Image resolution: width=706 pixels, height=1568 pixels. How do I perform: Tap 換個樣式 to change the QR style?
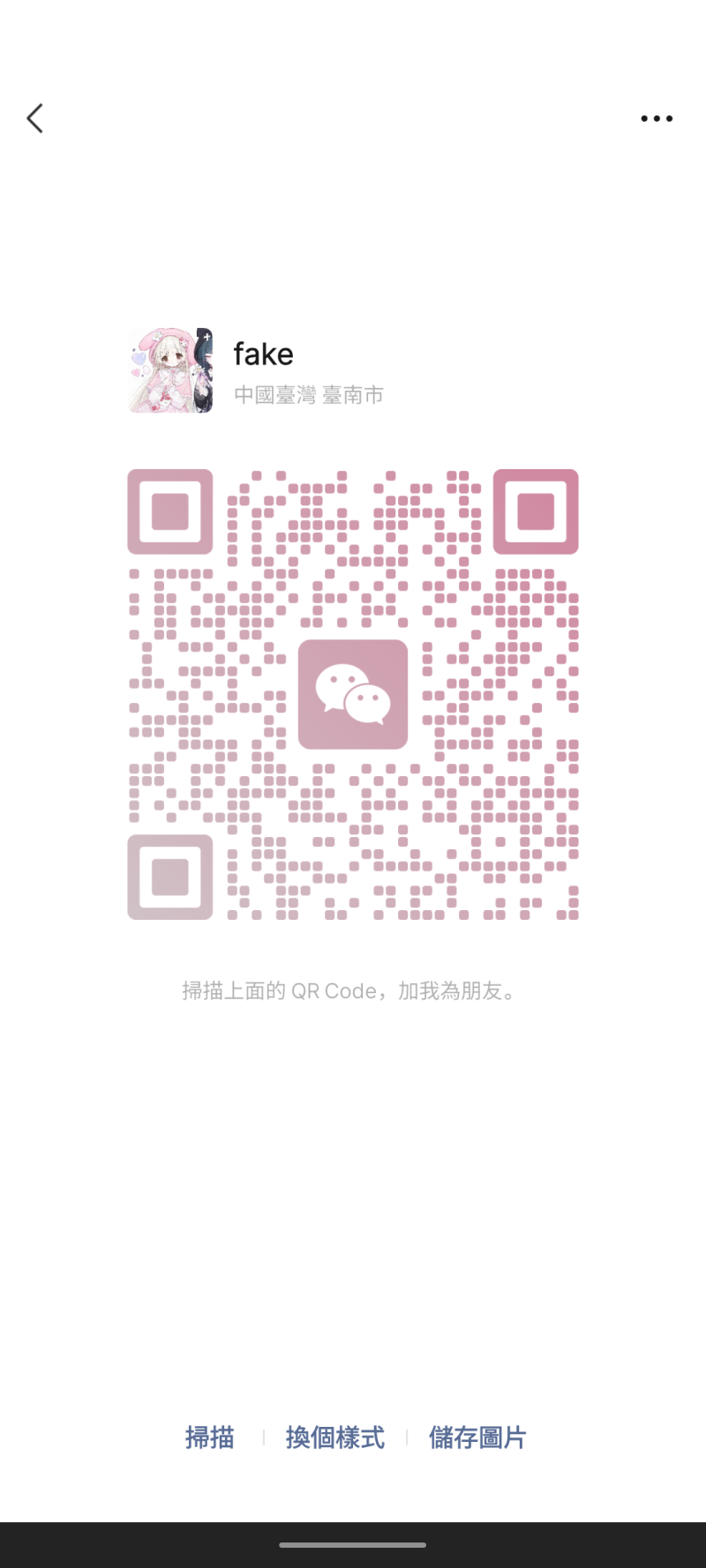335,1437
